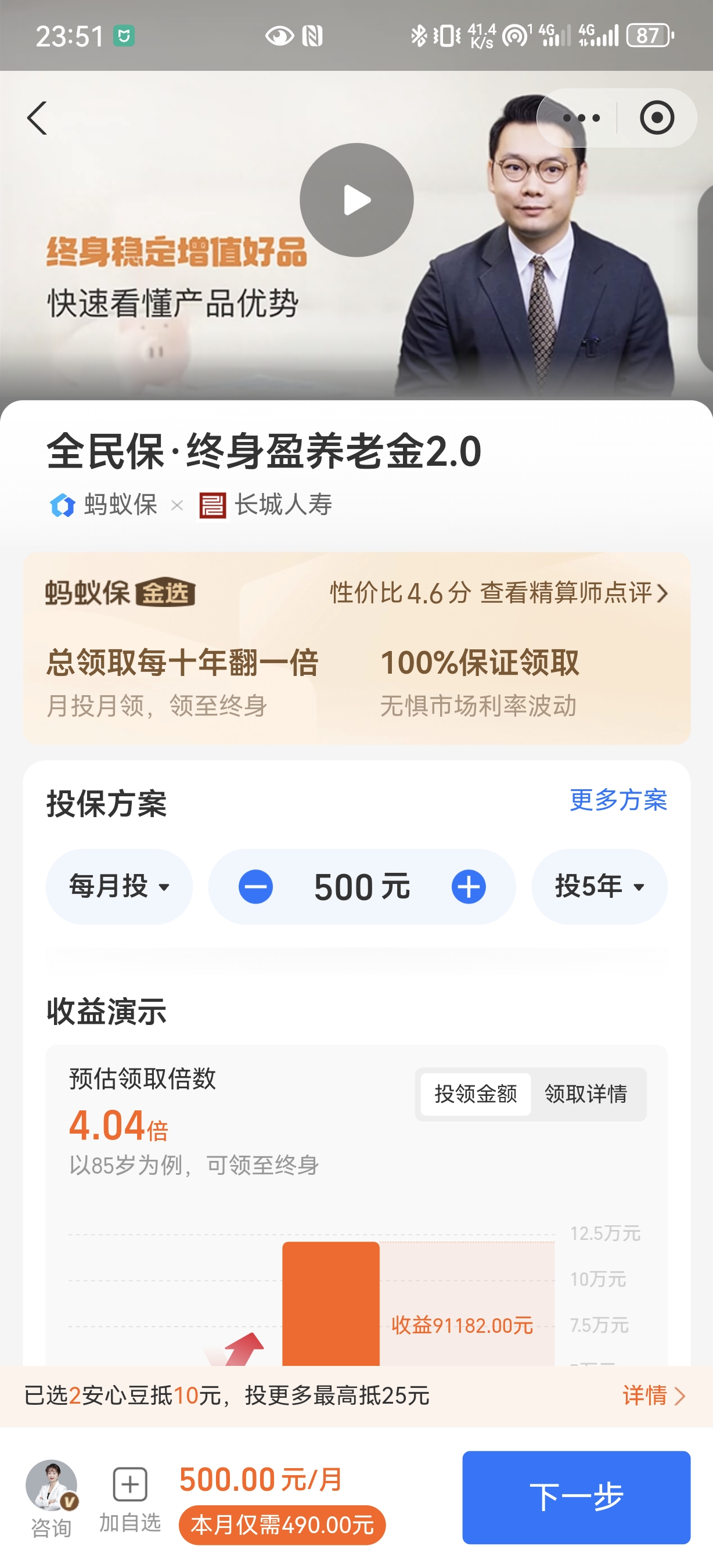The image size is (713, 1568).
Task: Switch to 投领金额 view
Action: point(476,1094)
